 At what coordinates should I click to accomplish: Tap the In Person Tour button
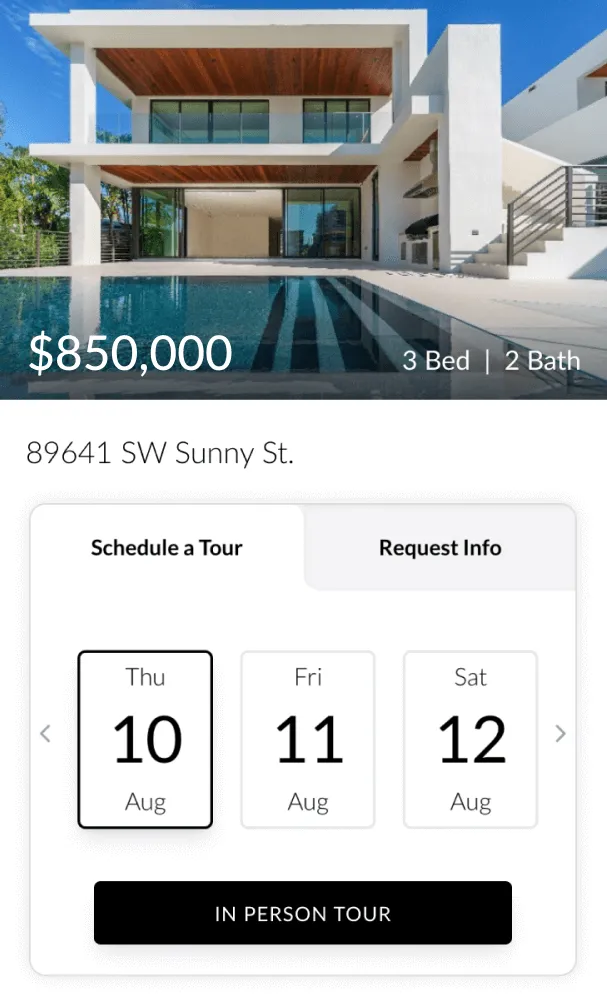pyautogui.click(x=302, y=913)
